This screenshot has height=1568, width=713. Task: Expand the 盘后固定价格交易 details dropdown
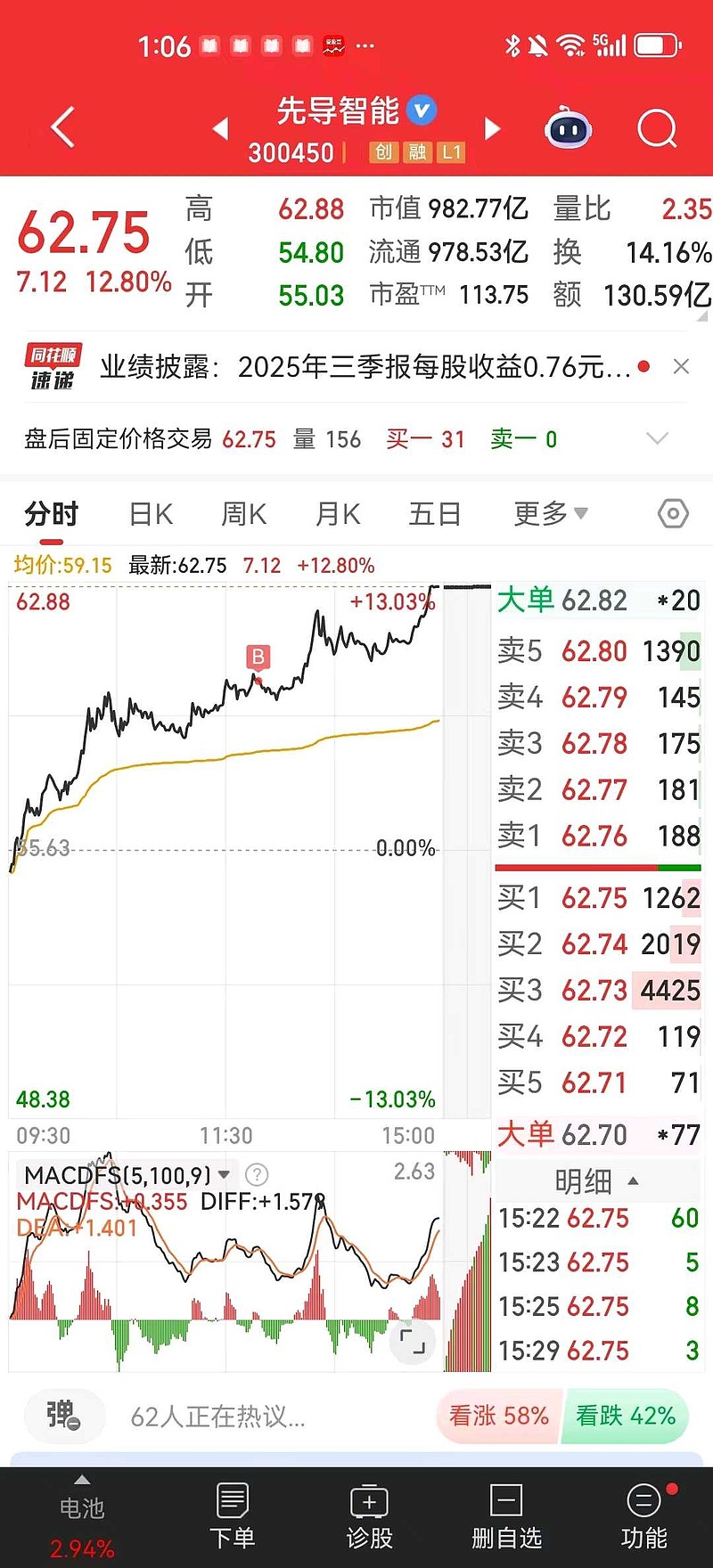(658, 438)
